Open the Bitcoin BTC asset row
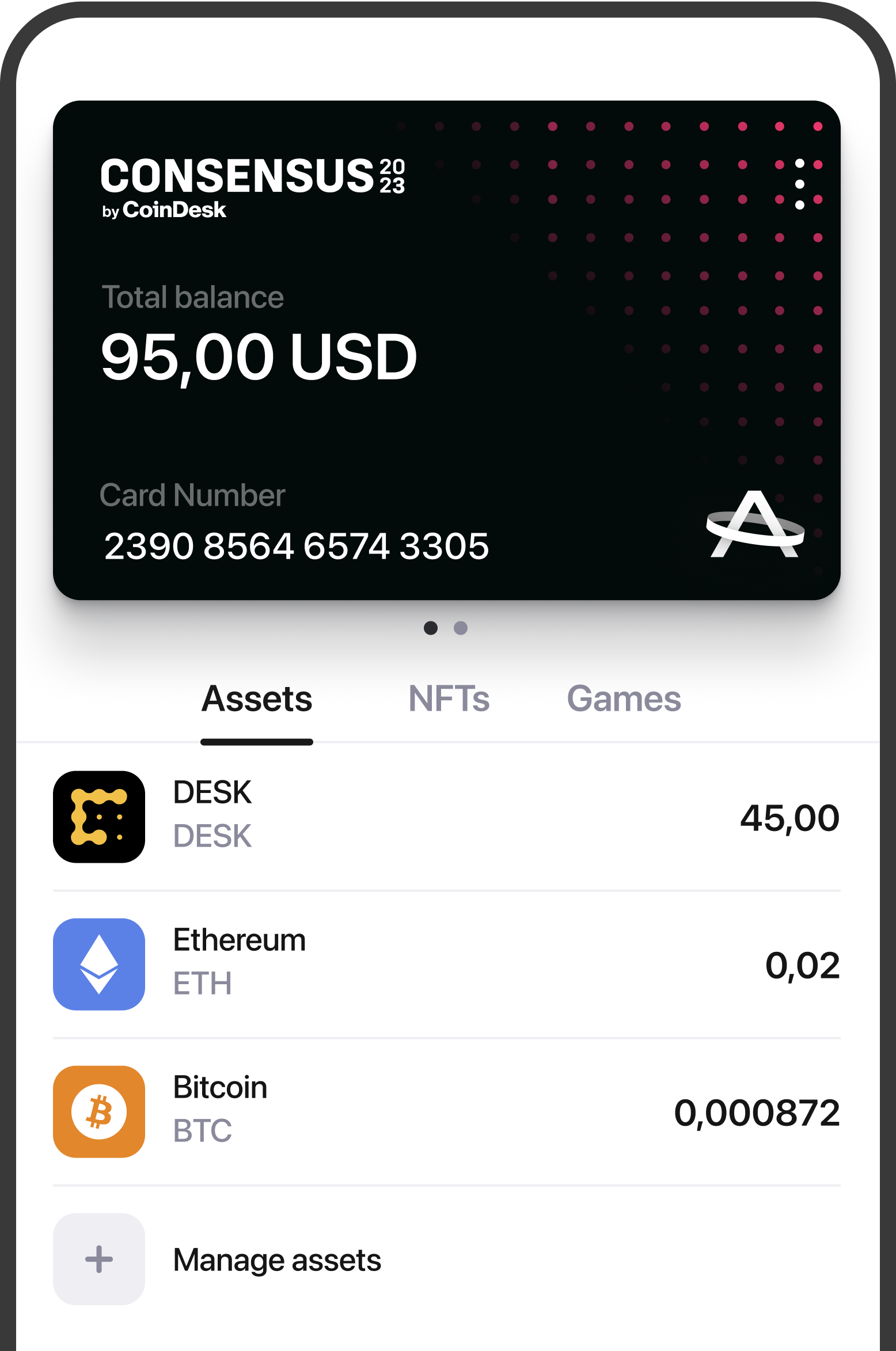This screenshot has width=896, height=1351. [x=446, y=1111]
